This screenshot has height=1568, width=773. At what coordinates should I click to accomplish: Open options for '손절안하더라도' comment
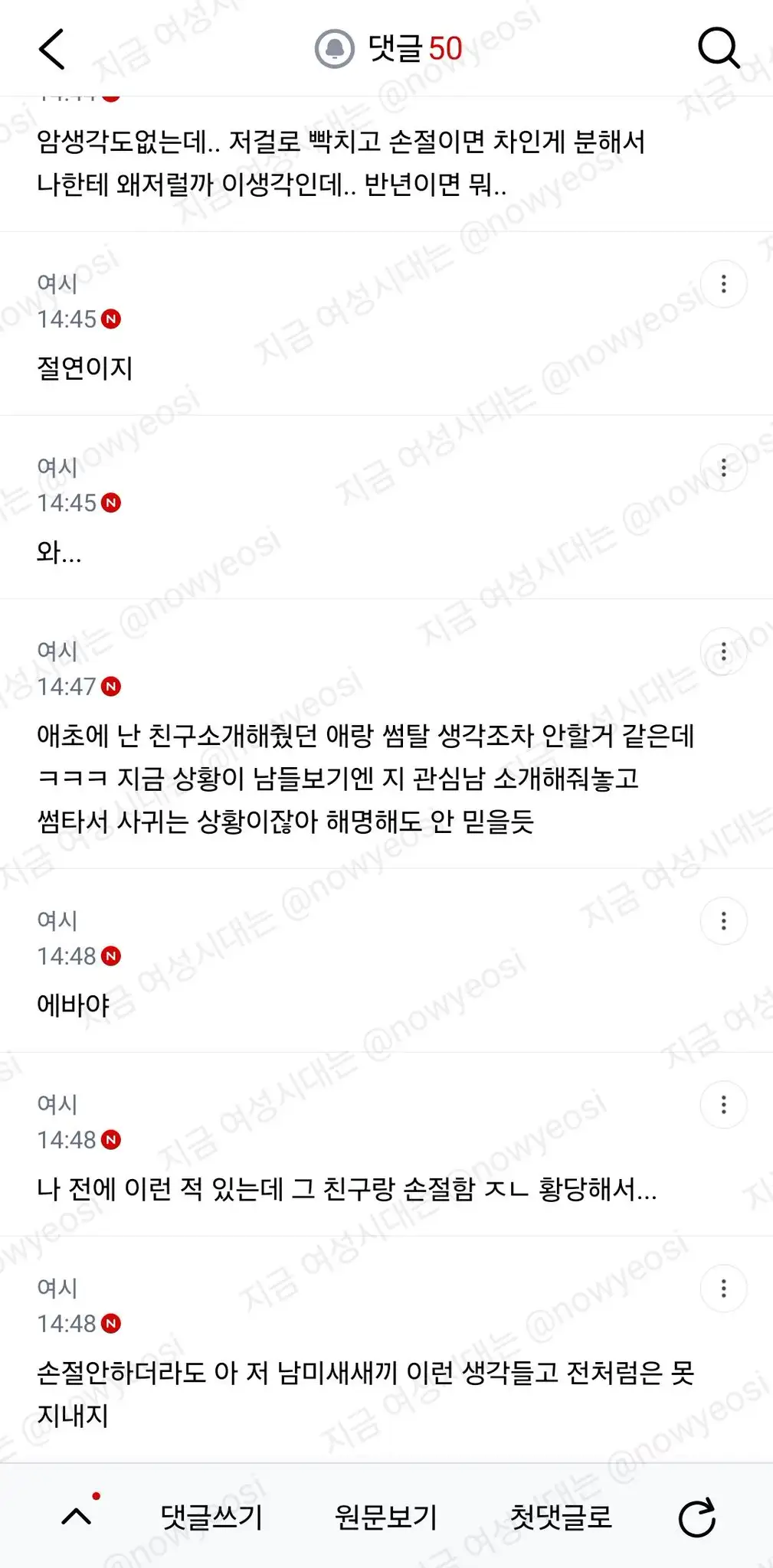tap(723, 1289)
